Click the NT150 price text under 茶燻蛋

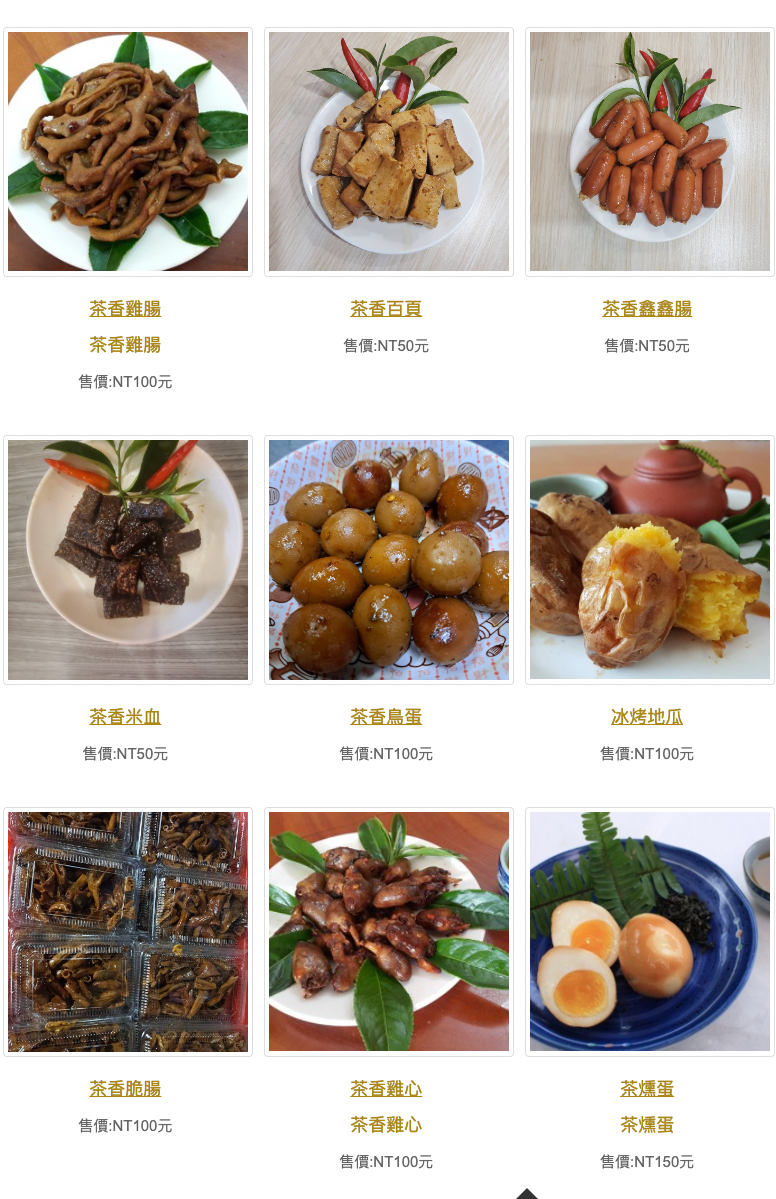(x=646, y=1161)
